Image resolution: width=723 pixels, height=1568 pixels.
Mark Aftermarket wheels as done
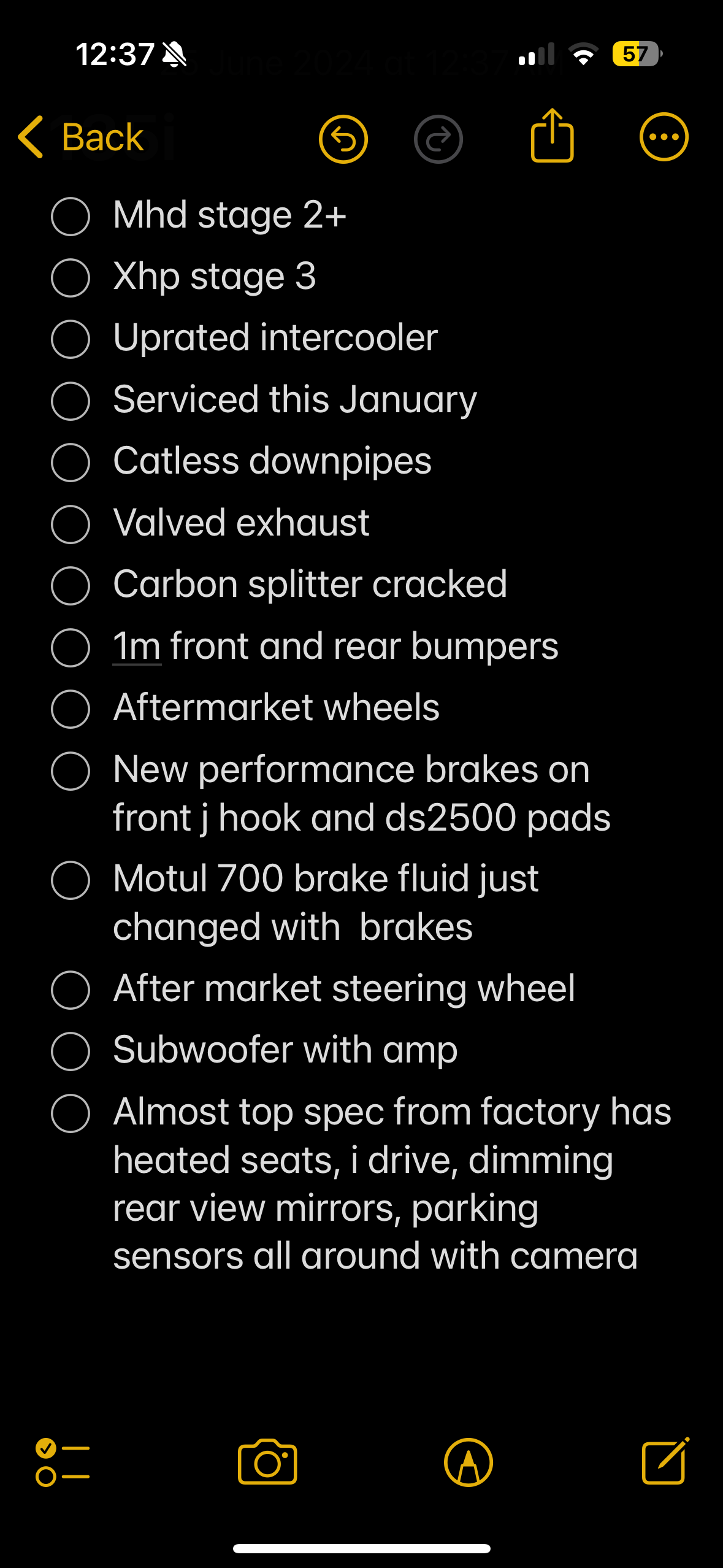pos(71,709)
